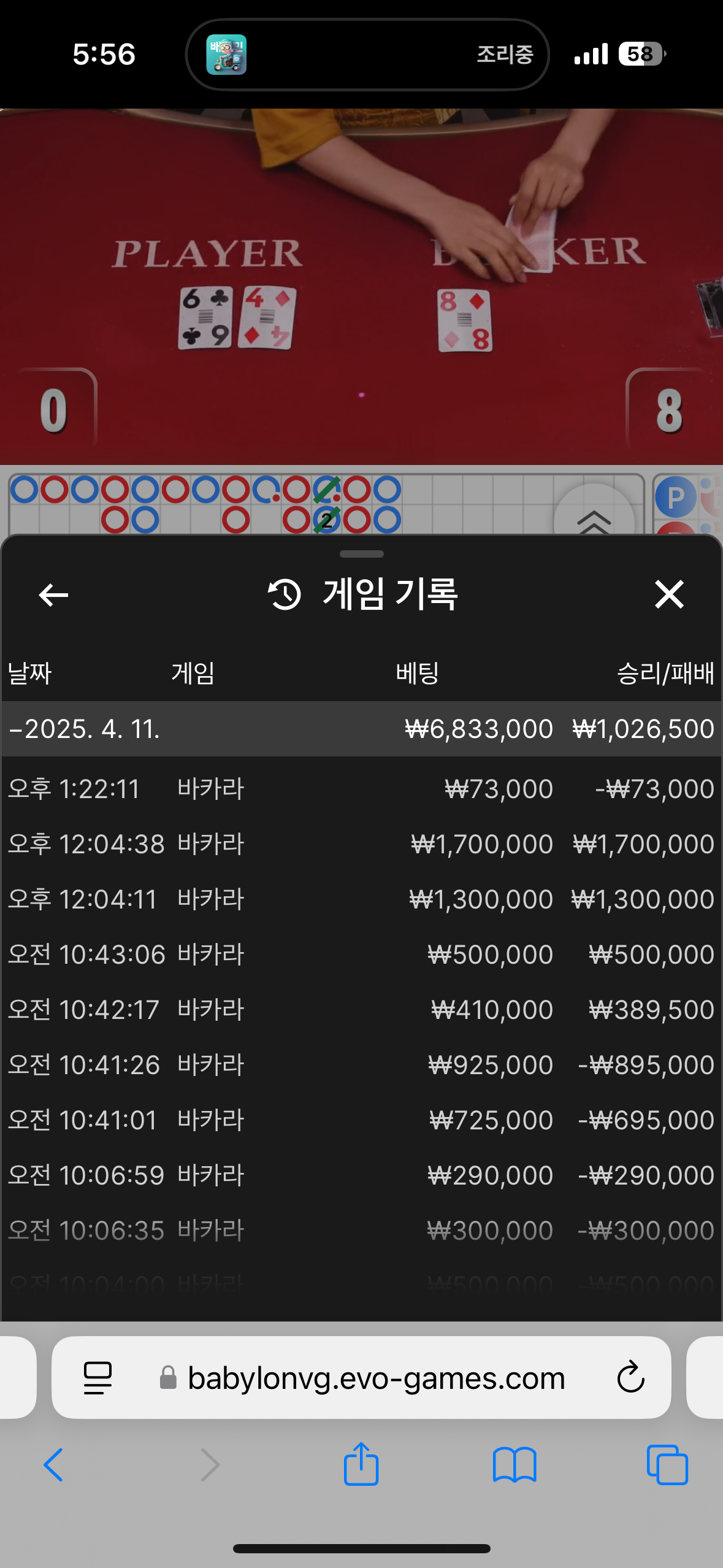Go back in Safari browser

coord(53,1465)
